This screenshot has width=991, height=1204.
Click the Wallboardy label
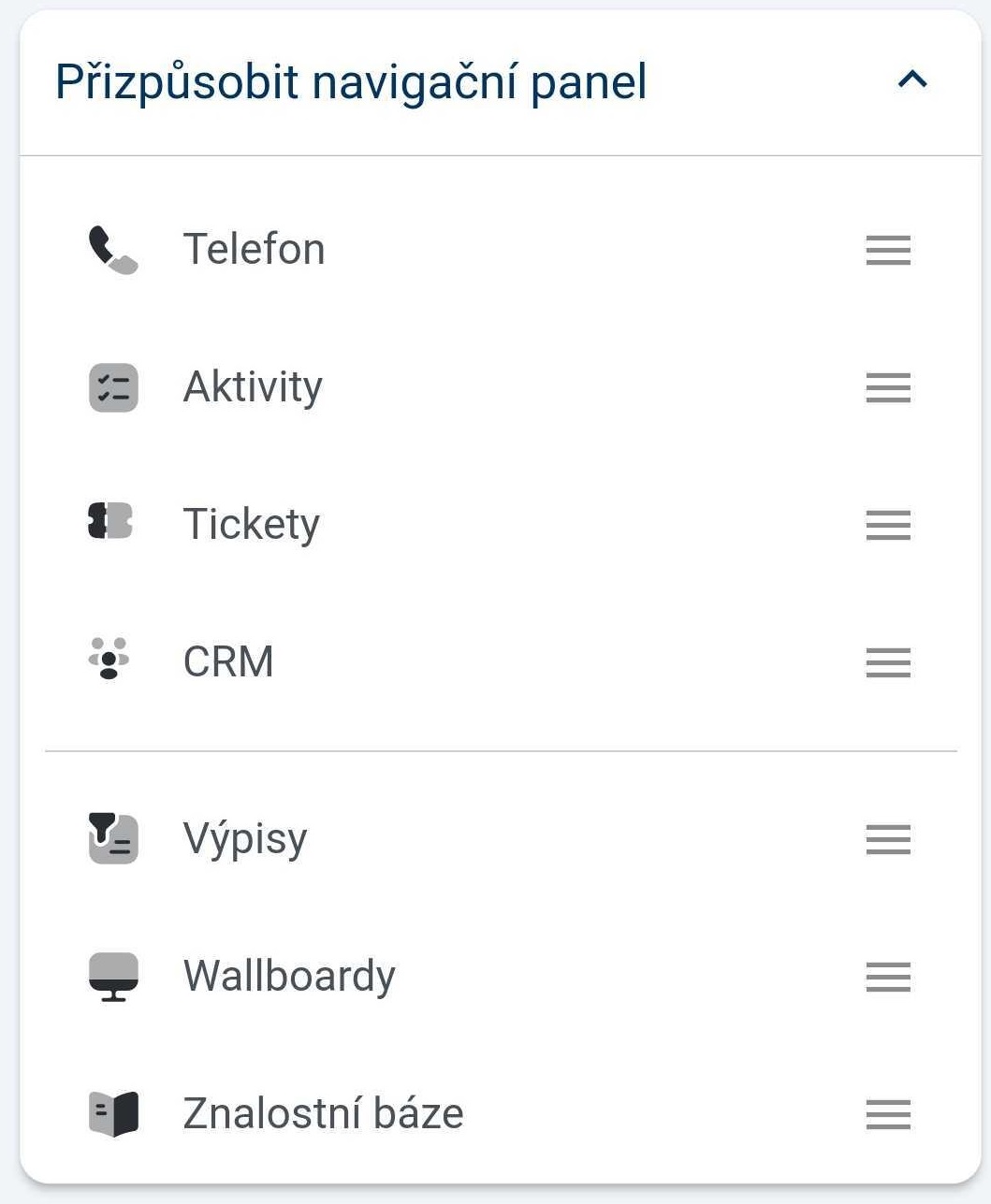coord(289,976)
